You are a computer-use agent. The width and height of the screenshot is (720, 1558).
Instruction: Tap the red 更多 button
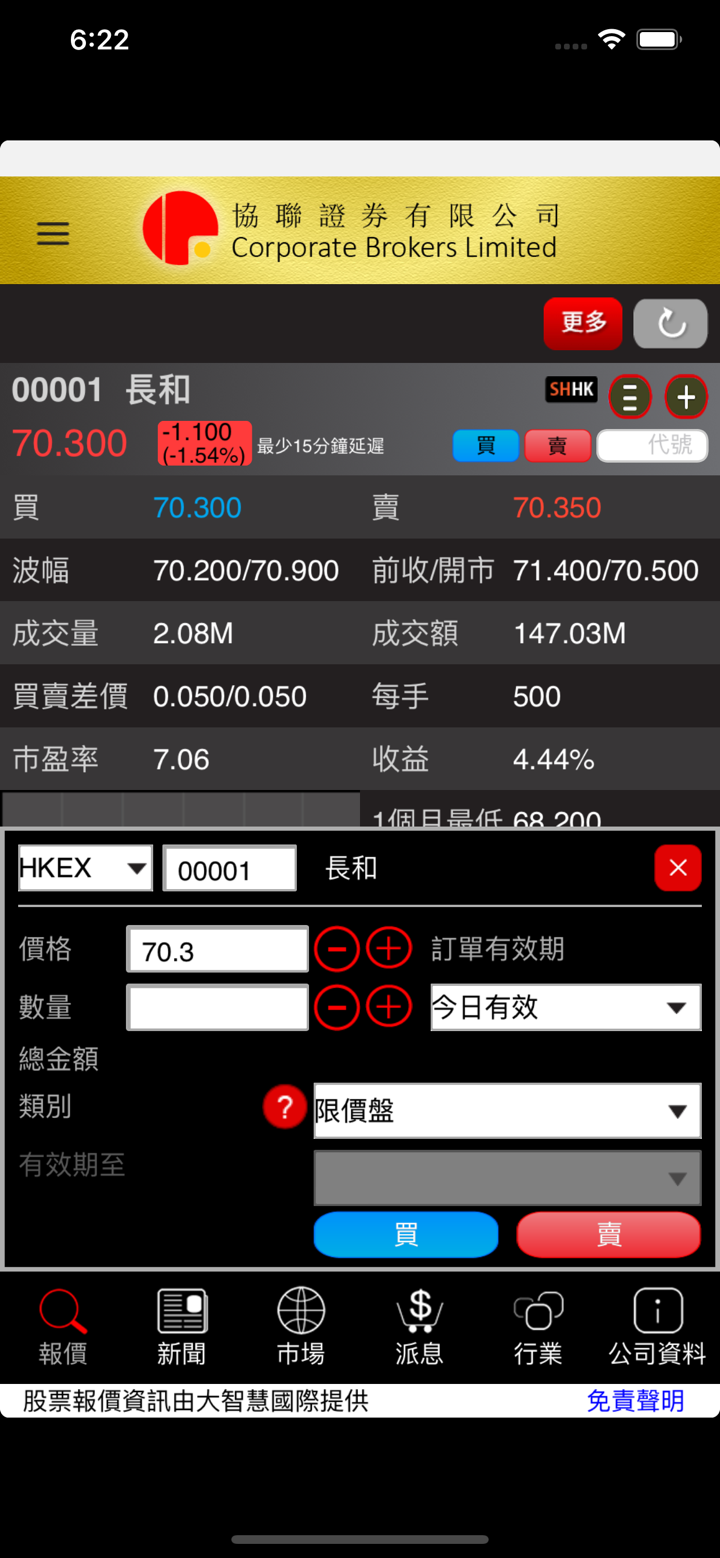pyautogui.click(x=583, y=323)
